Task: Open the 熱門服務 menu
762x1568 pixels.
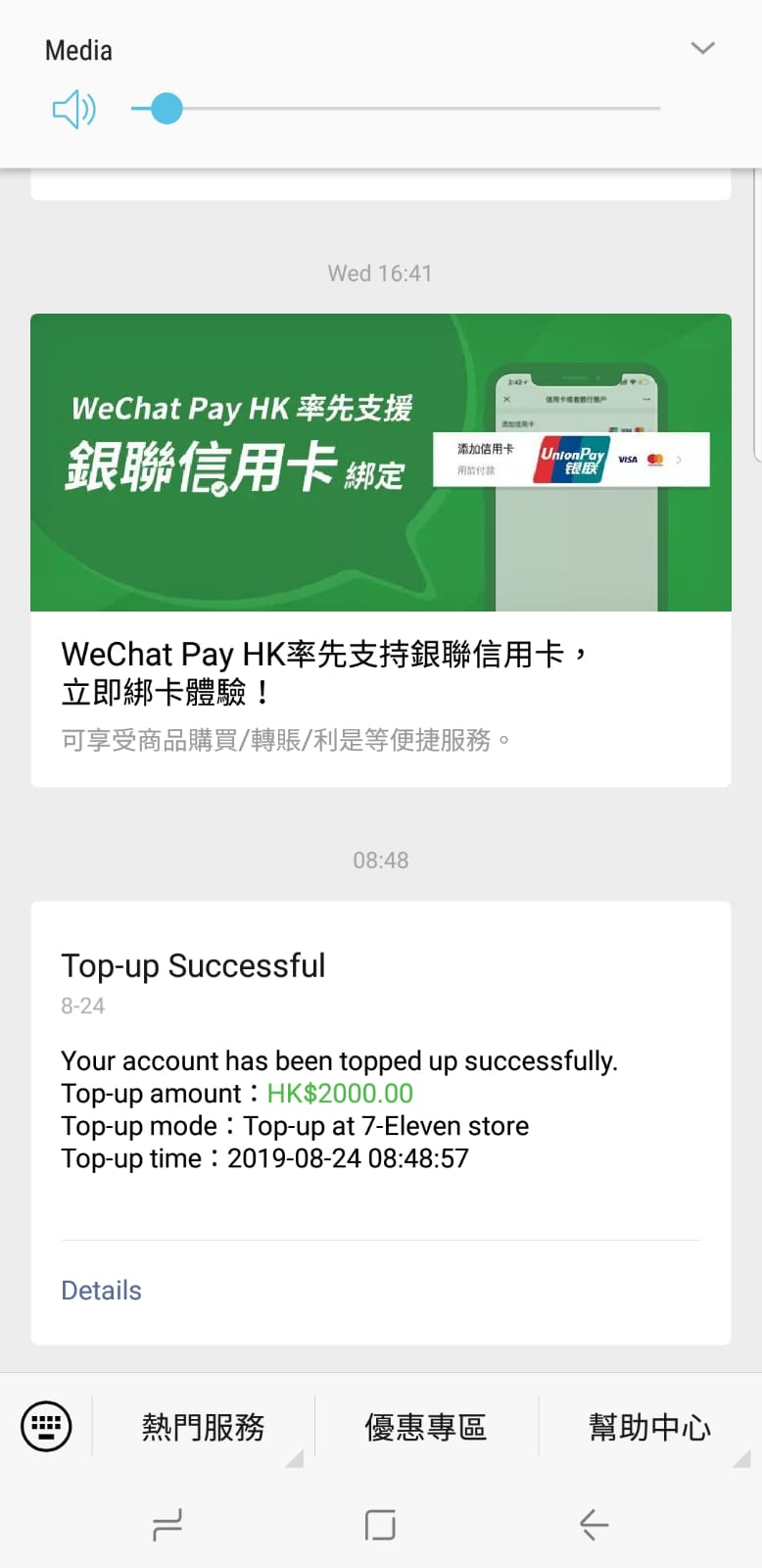Action: [x=204, y=1427]
